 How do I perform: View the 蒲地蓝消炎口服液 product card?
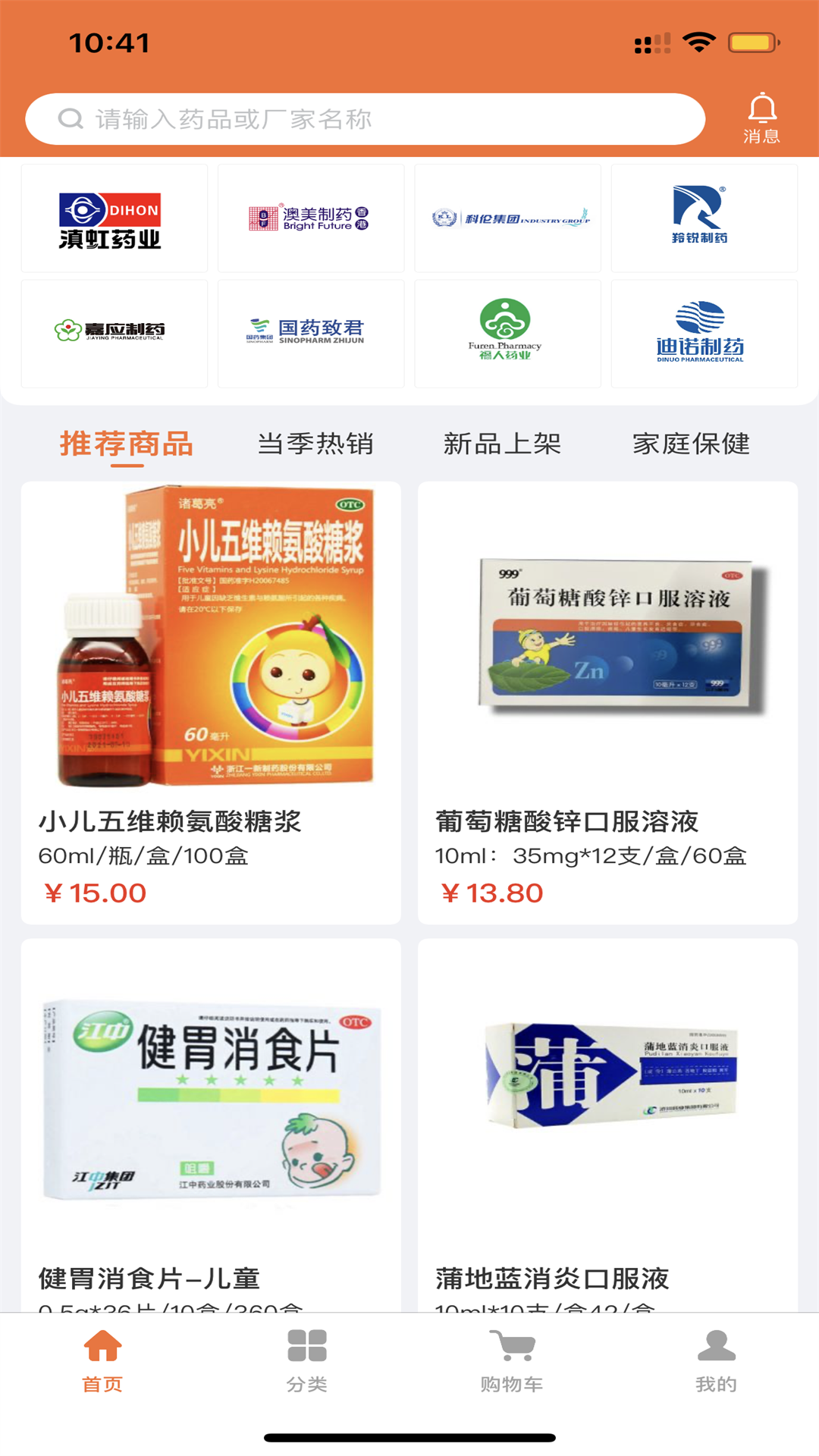click(x=607, y=1124)
